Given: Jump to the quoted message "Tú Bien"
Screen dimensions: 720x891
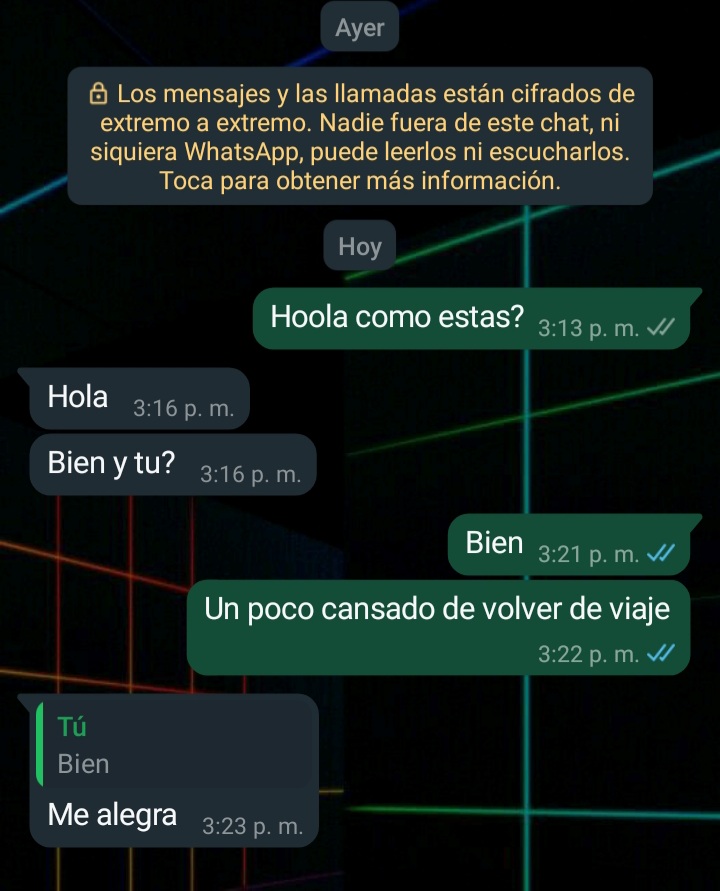Looking at the screenshot, I should (x=170, y=745).
